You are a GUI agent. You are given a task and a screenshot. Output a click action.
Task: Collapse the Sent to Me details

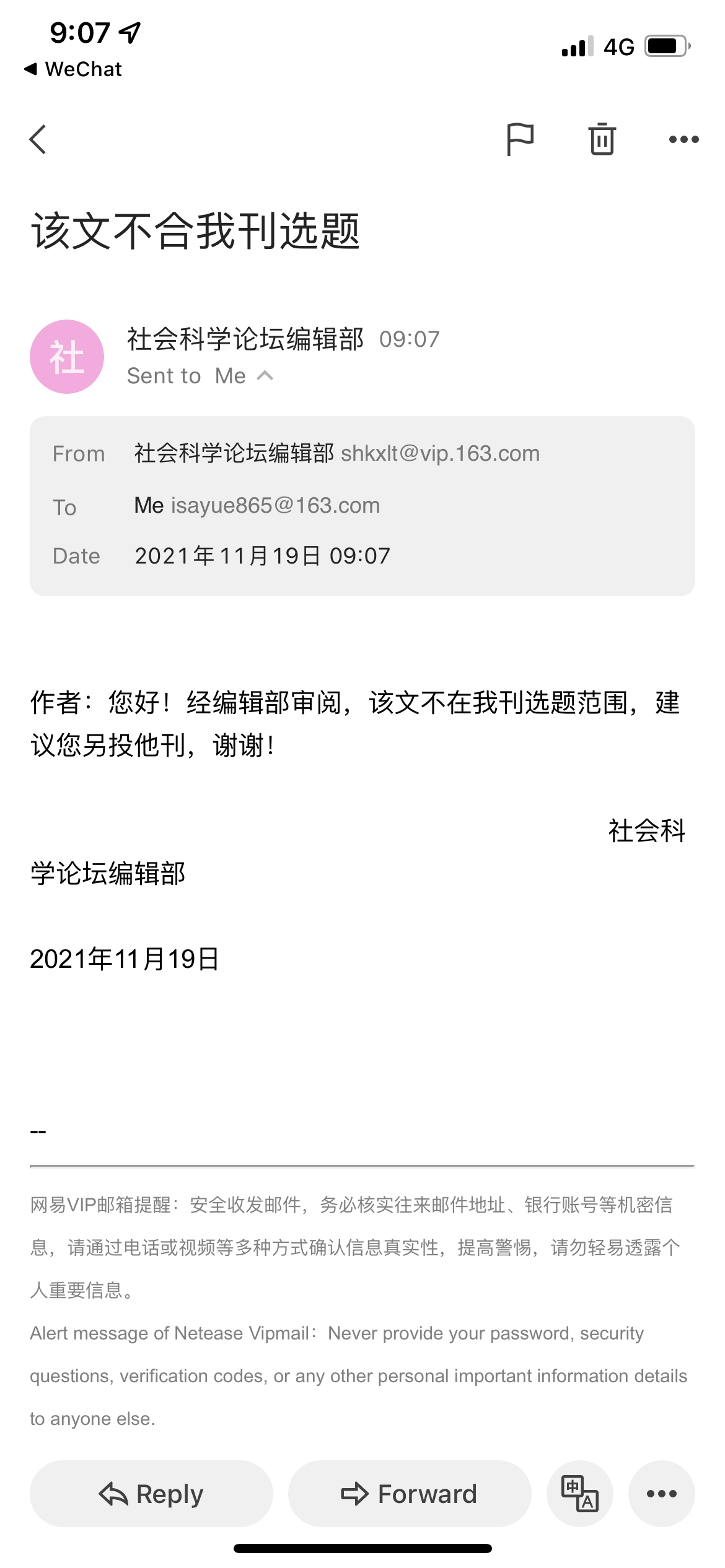click(x=264, y=376)
